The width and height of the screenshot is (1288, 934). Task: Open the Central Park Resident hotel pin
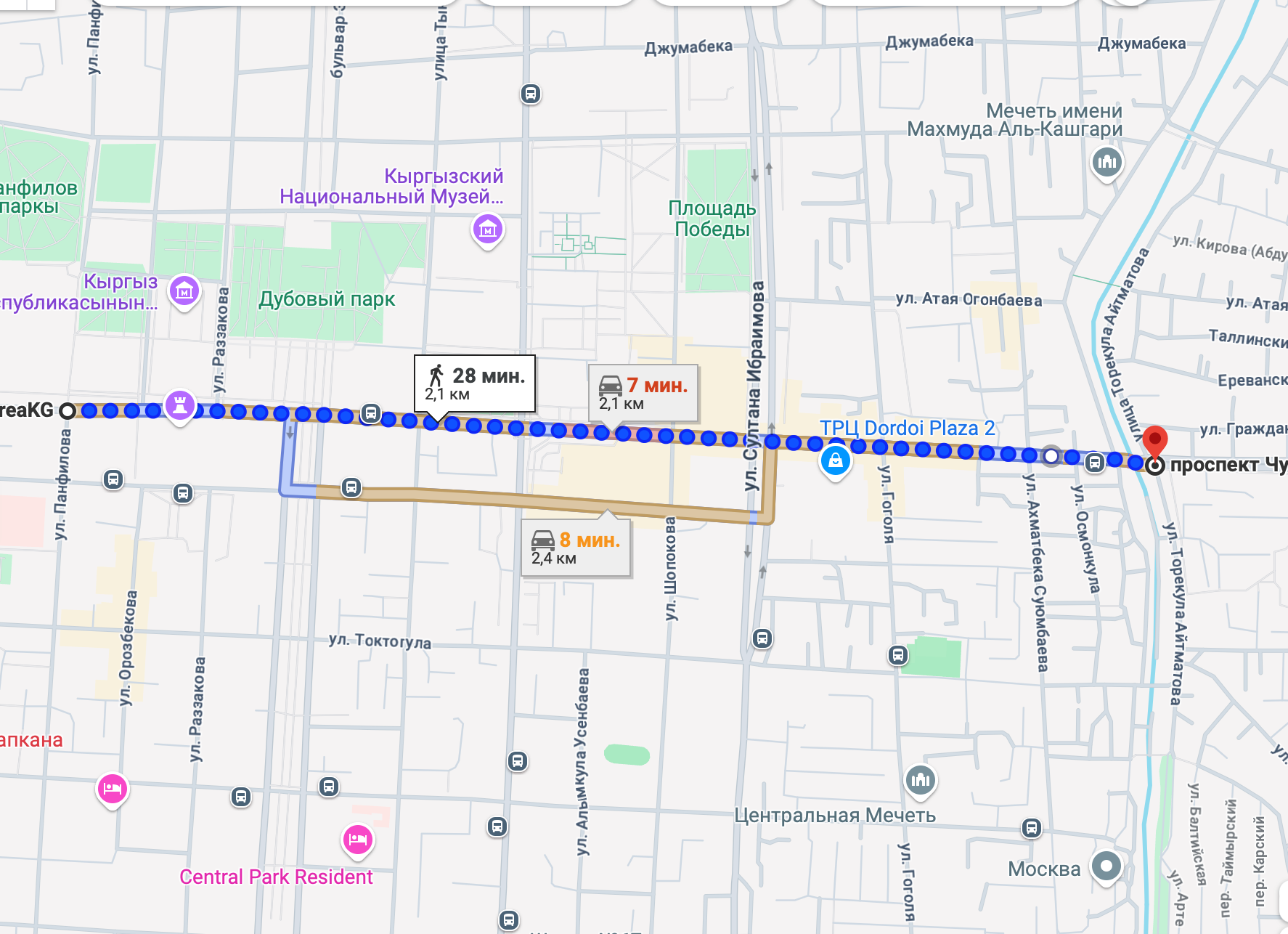(x=357, y=840)
